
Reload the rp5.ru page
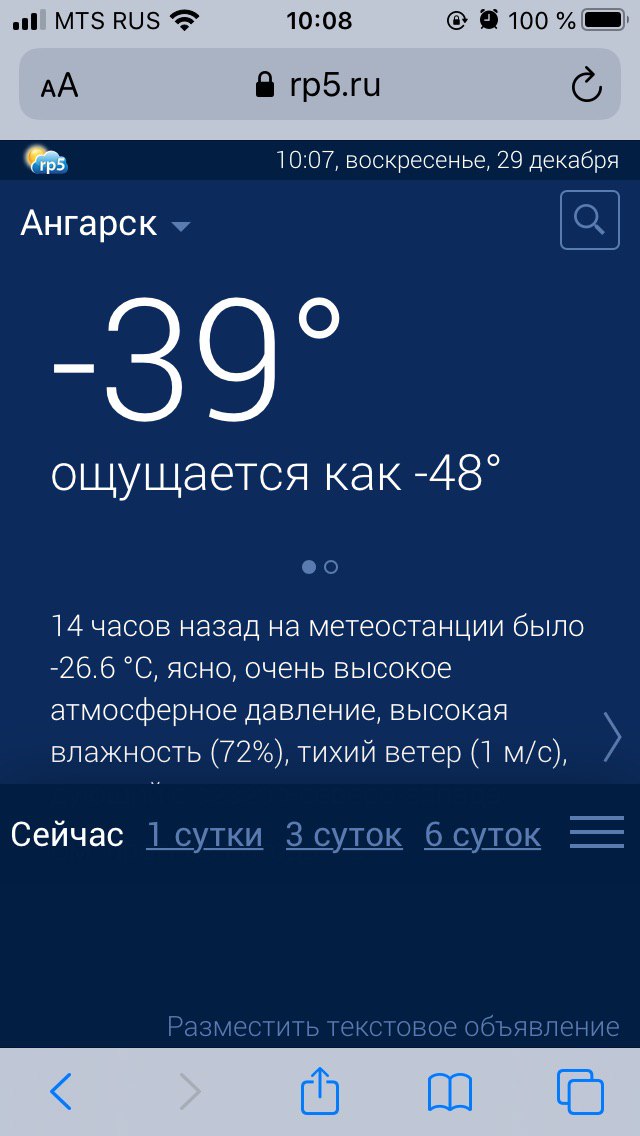[x=586, y=86]
